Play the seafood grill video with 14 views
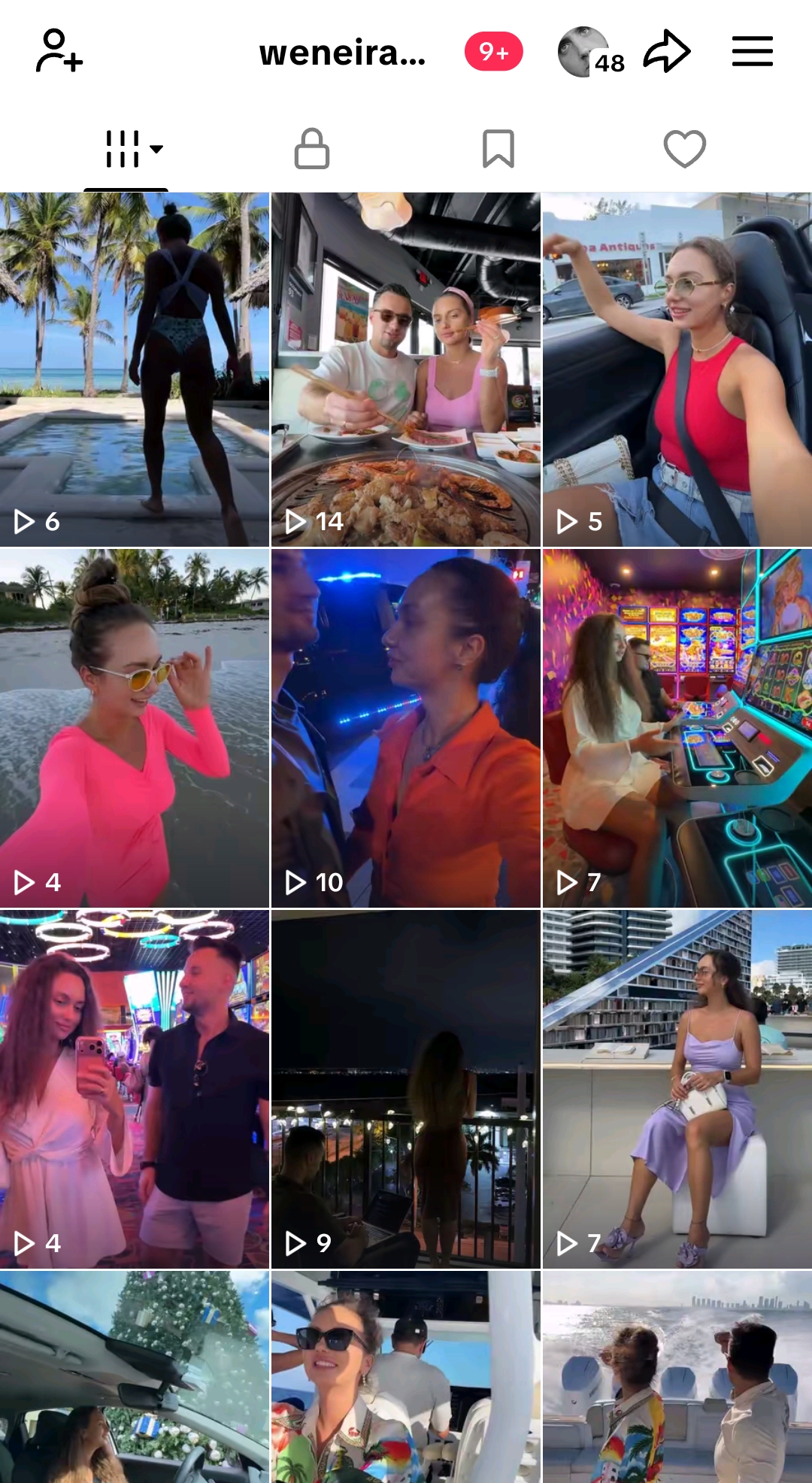The image size is (812, 1483). [405, 369]
